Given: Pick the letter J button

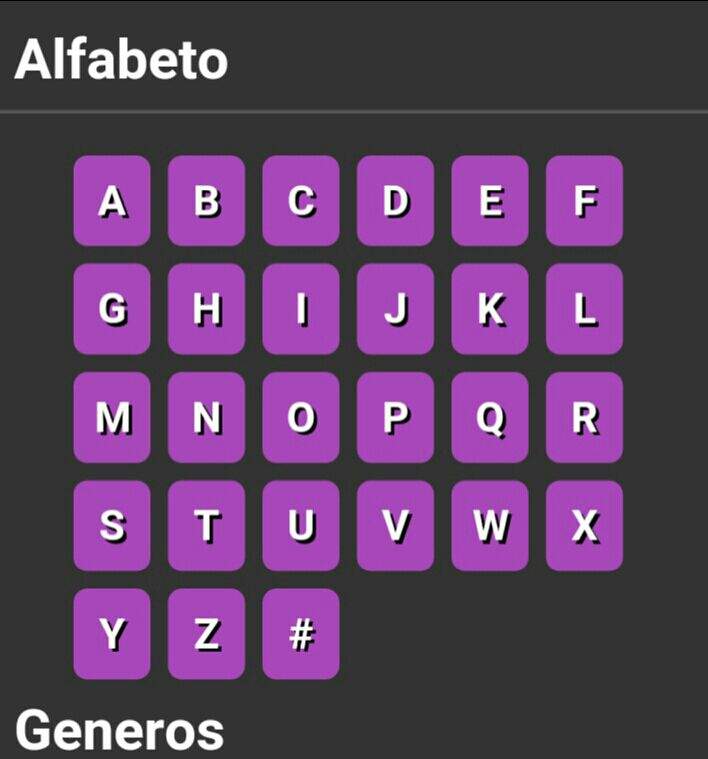Looking at the screenshot, I should click(x=395, y=309).
